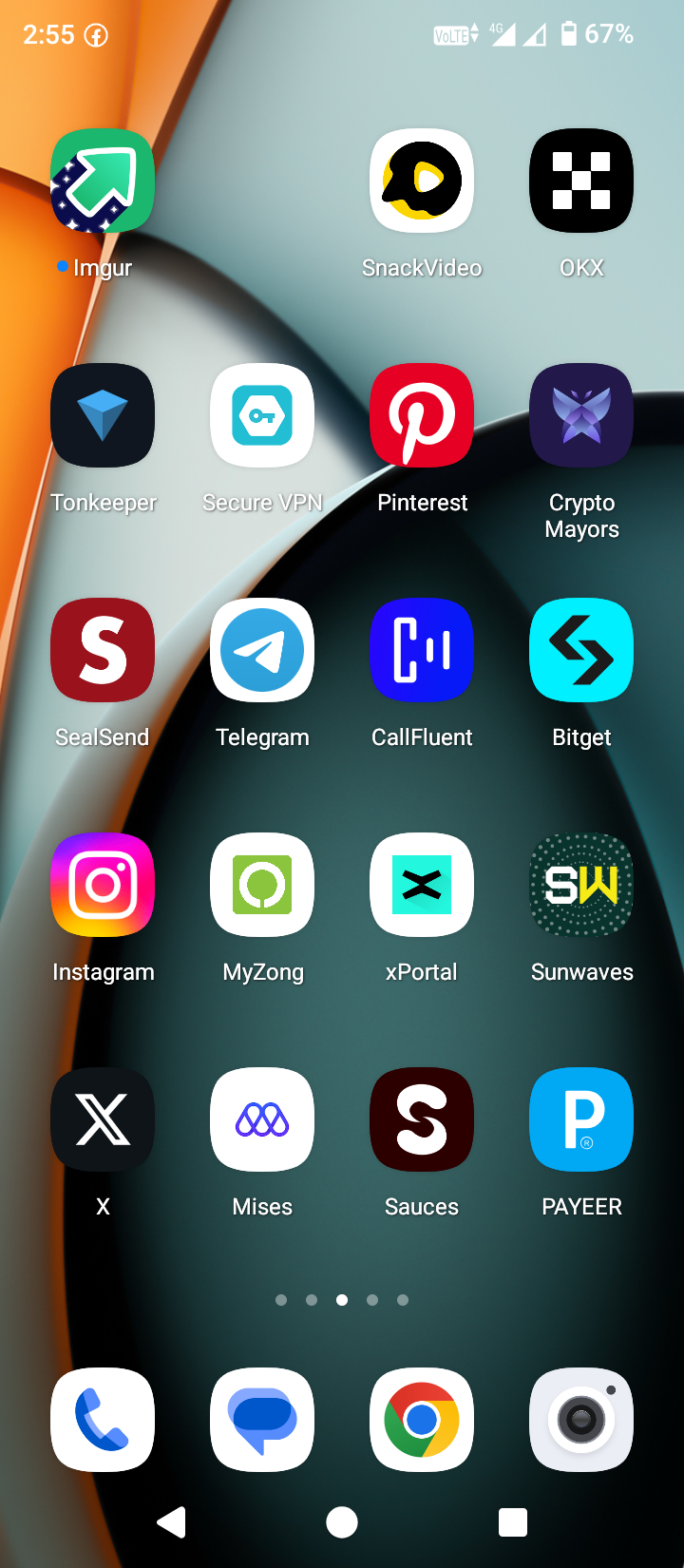This screenshot has height=1568, width=684.
Task: Open Pinterest
Action: coord(422,416)
